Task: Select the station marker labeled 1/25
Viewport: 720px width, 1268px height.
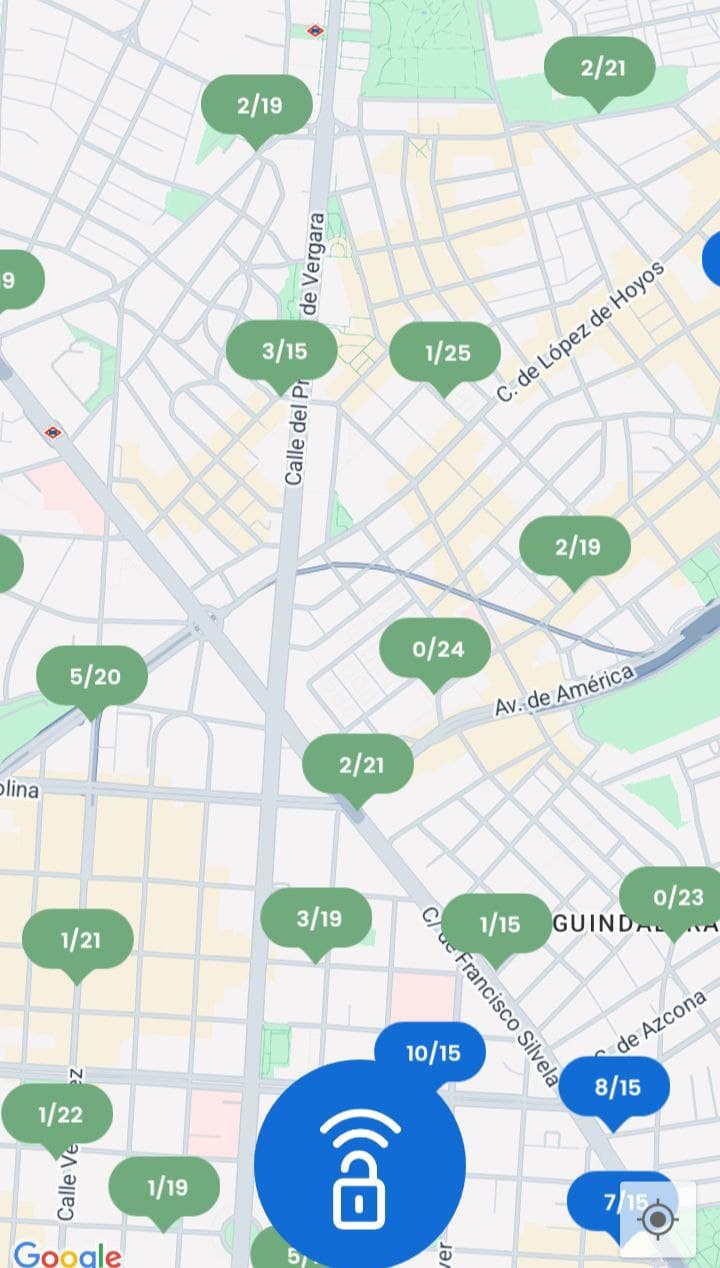Action: click(x=445, y=355)
